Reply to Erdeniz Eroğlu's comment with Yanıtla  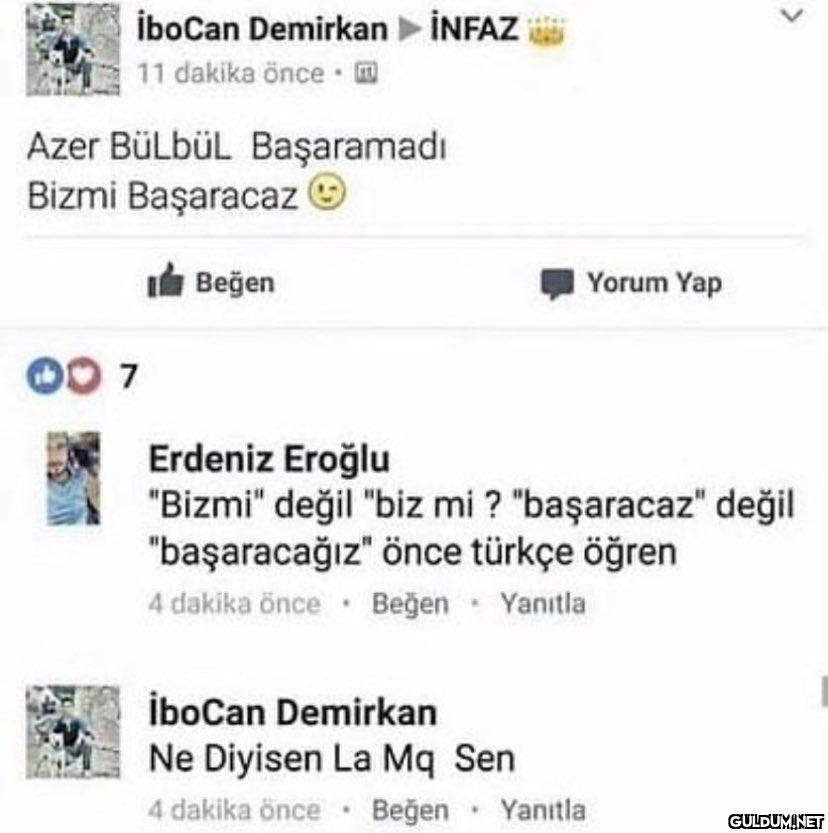pos(543,604)
